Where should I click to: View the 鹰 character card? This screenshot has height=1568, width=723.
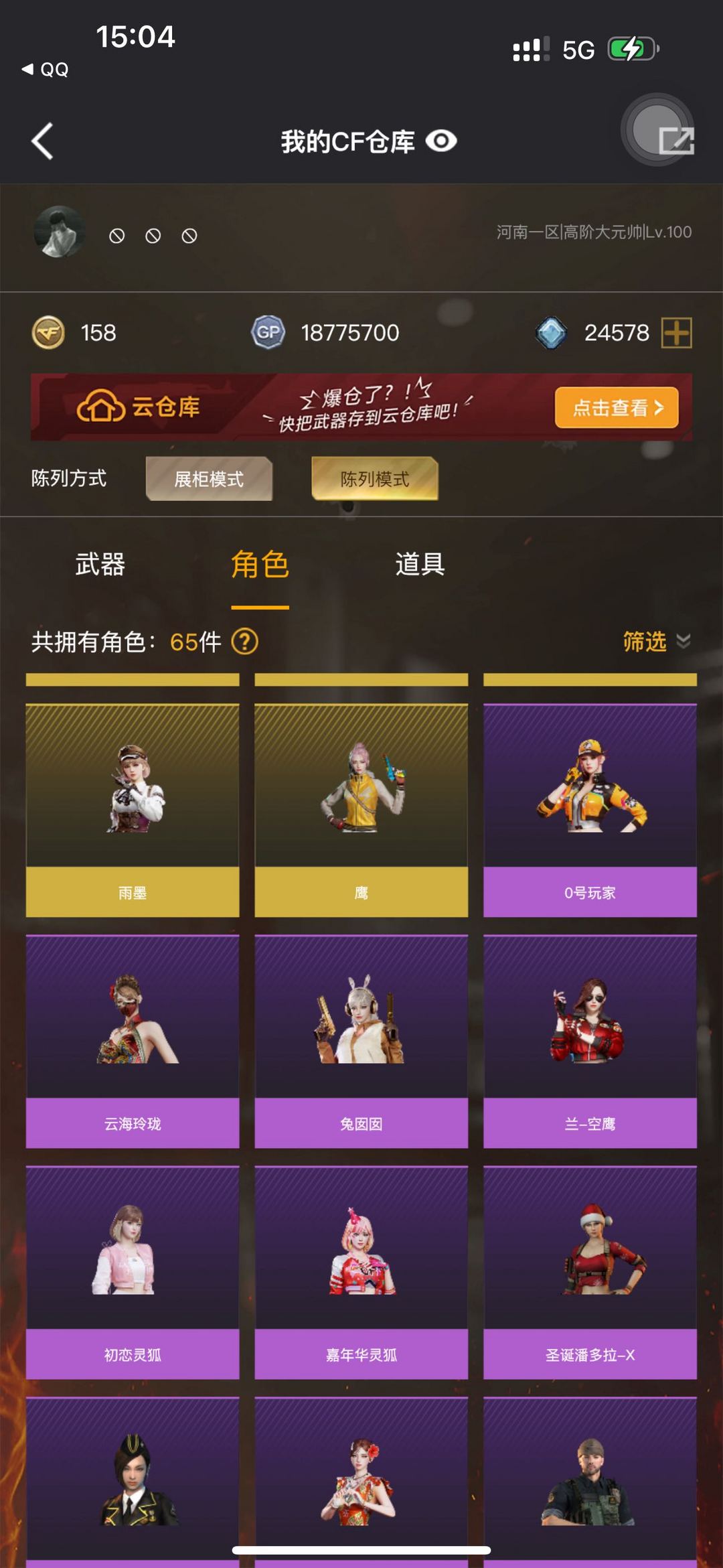pyautogui.click(x=361, y=810)
